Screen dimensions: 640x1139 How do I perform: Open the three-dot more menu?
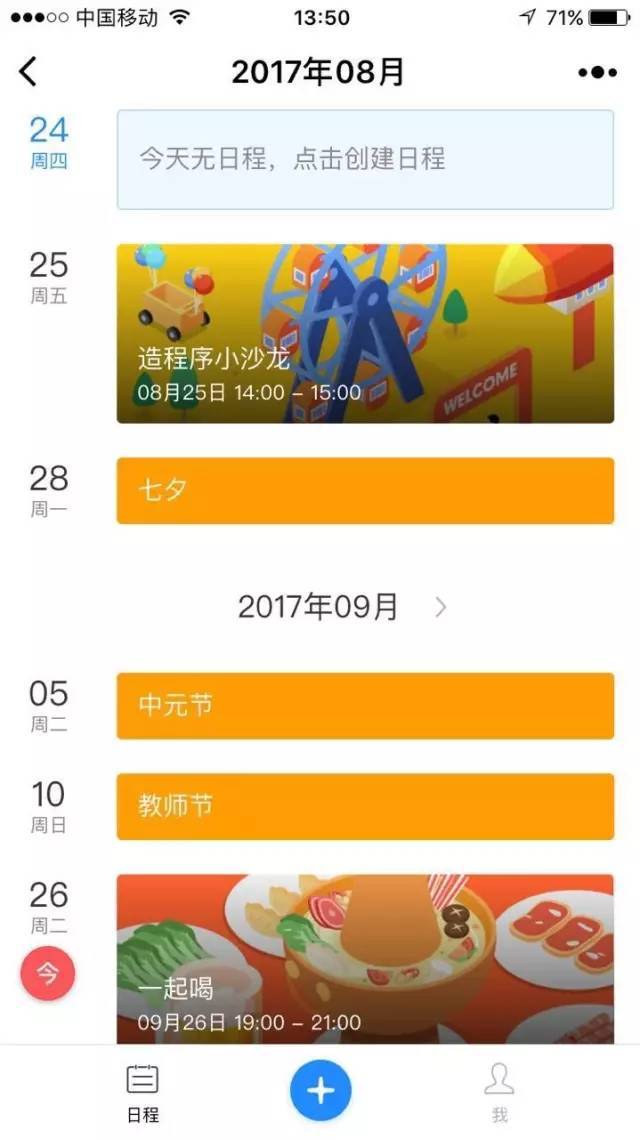point(597,72)
